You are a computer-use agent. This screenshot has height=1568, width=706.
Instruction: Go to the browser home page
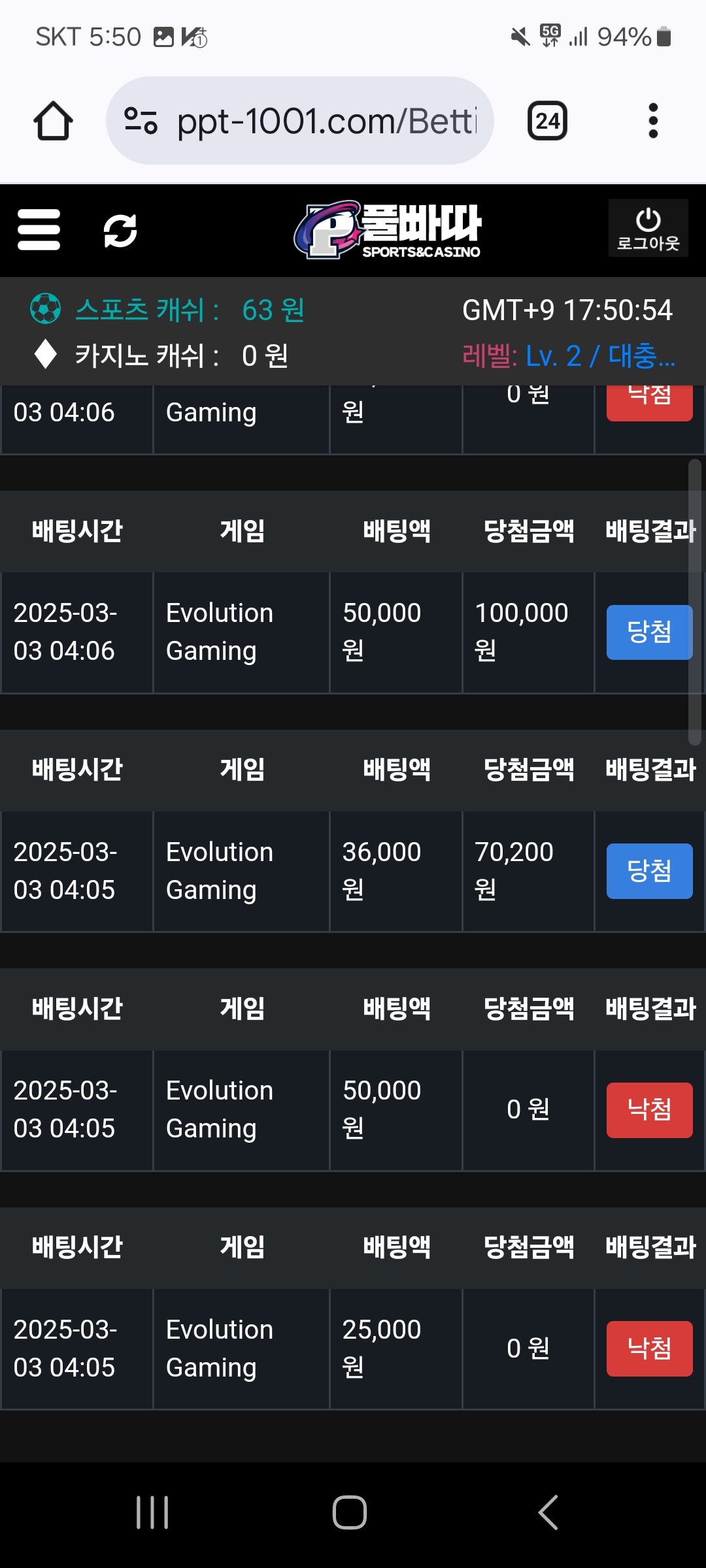pyautogui.click(x=53, y=121)
